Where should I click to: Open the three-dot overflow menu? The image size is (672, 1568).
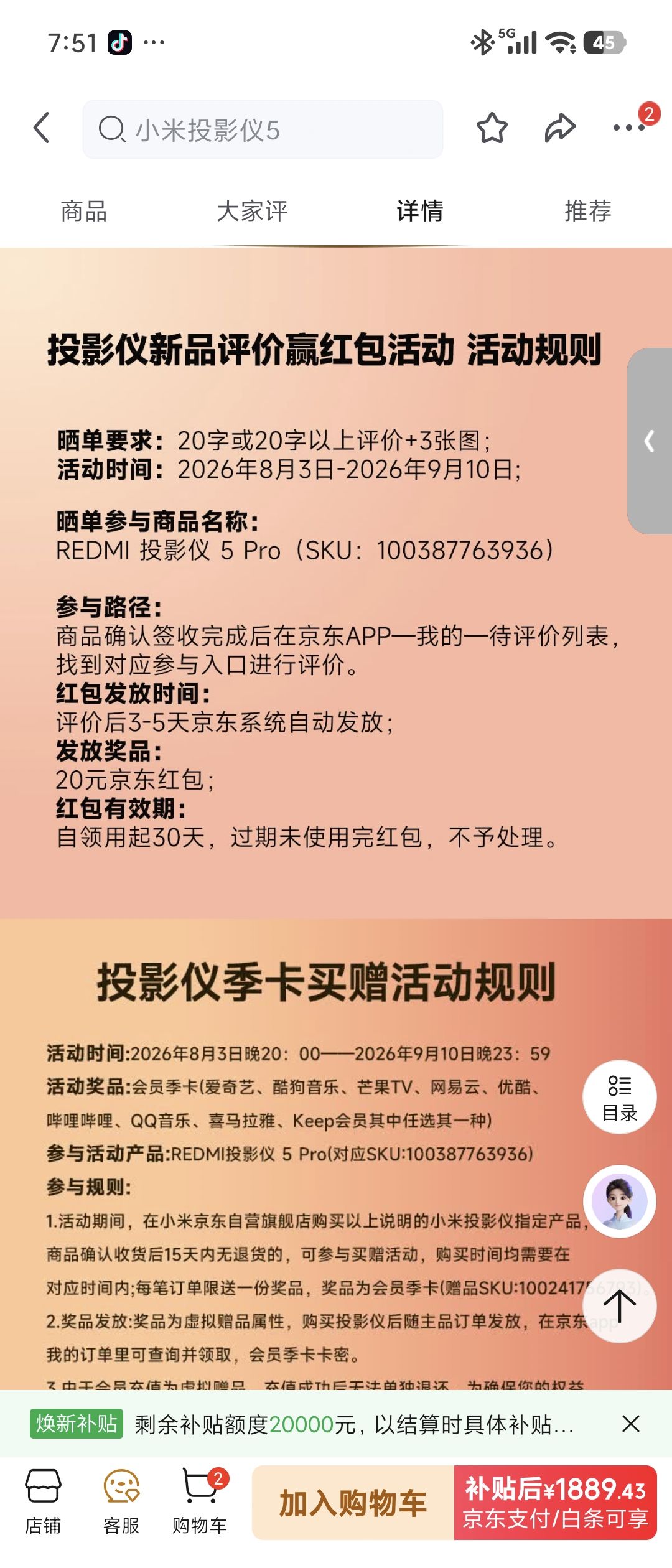click(628, 128)
